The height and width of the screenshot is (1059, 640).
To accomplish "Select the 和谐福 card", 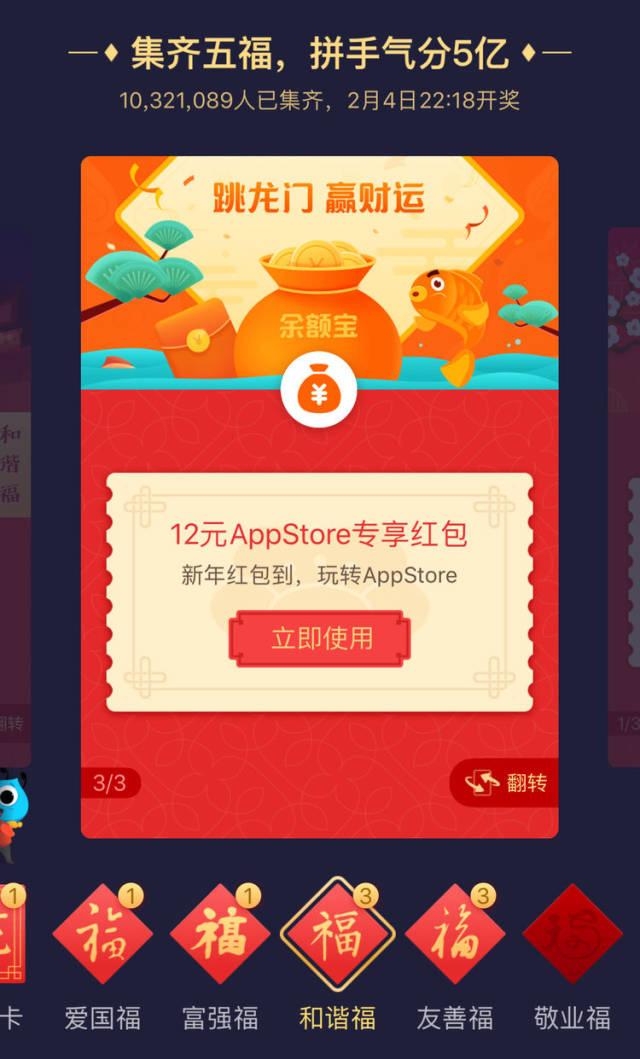I will pyautogui.click(x=338, y=935).
